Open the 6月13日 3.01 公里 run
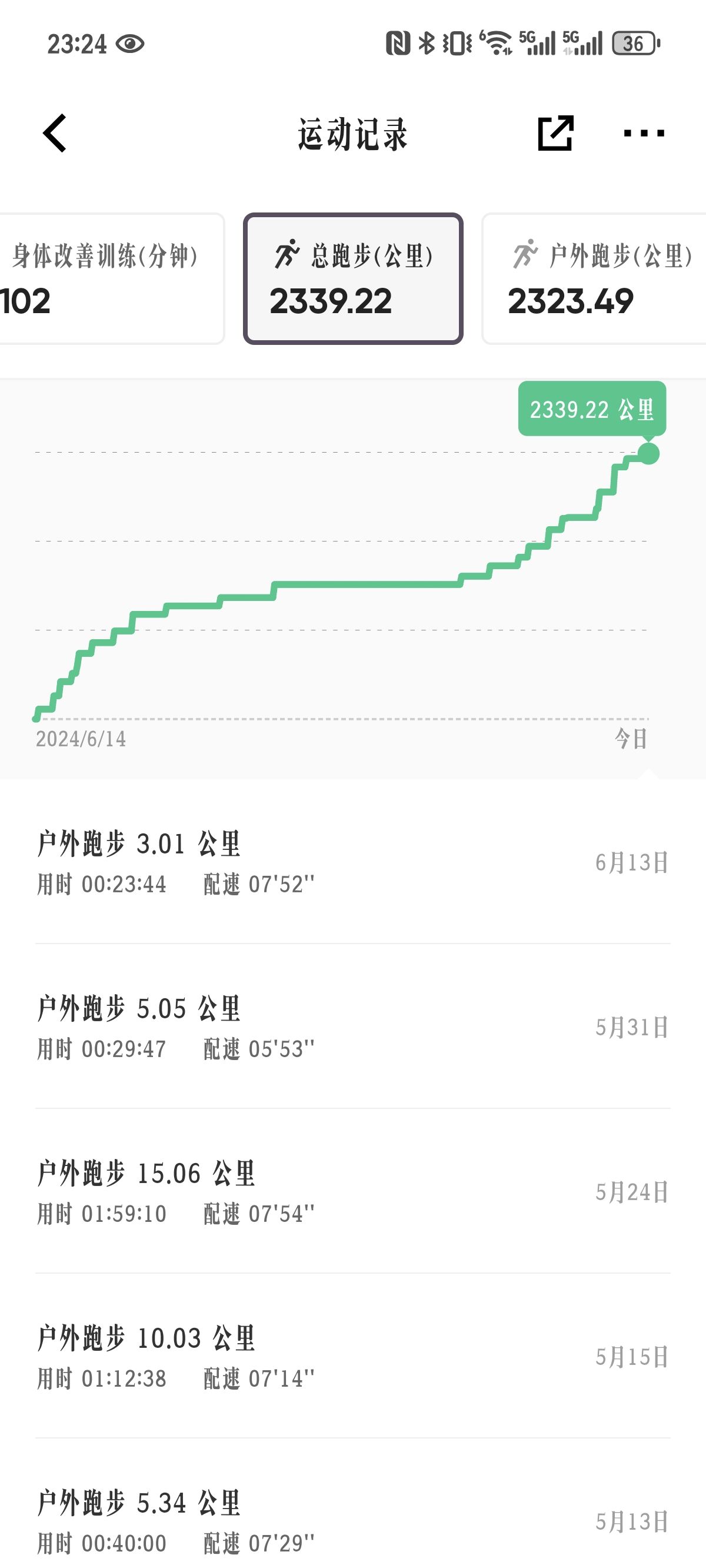The image size is (706, 1568). [x=353, y=862]
